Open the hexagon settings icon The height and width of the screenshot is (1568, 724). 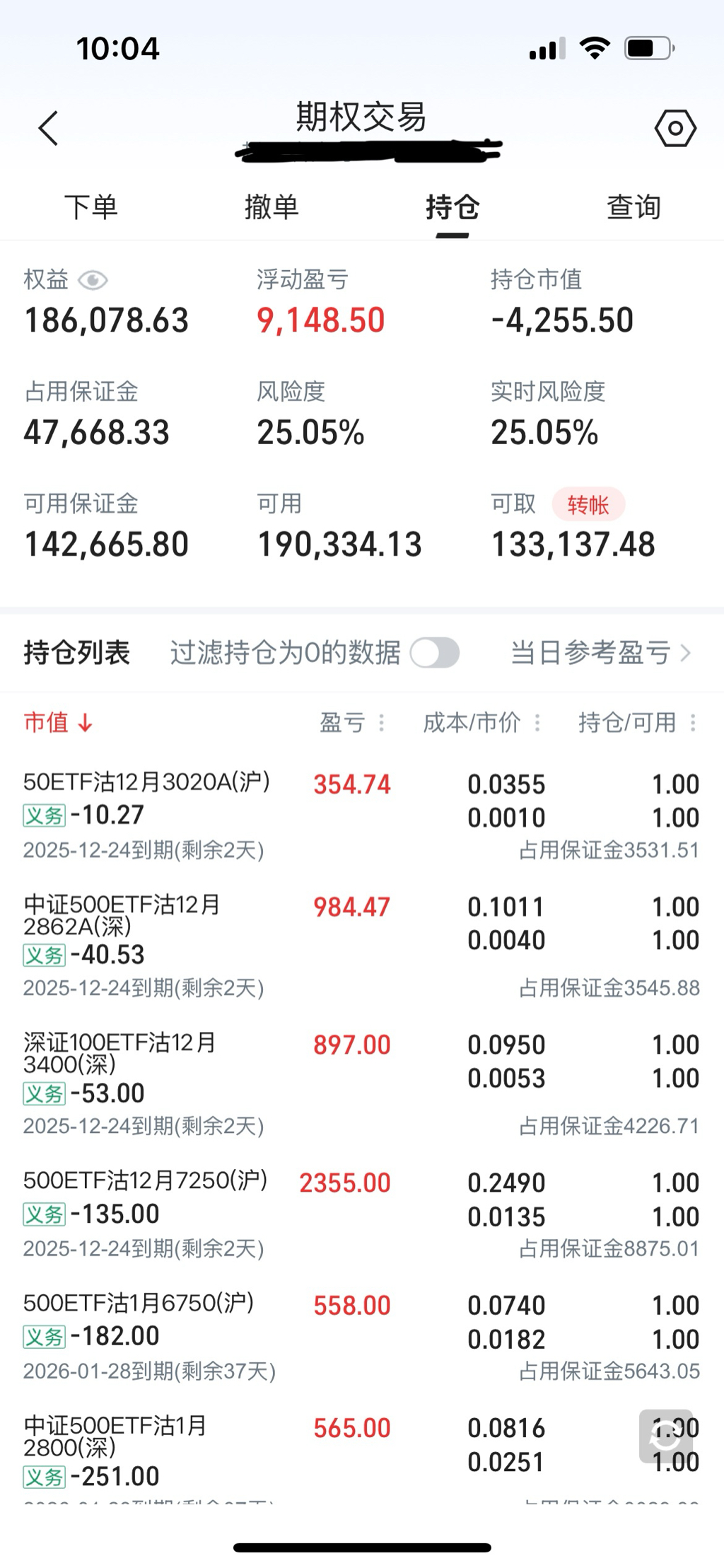675,128
